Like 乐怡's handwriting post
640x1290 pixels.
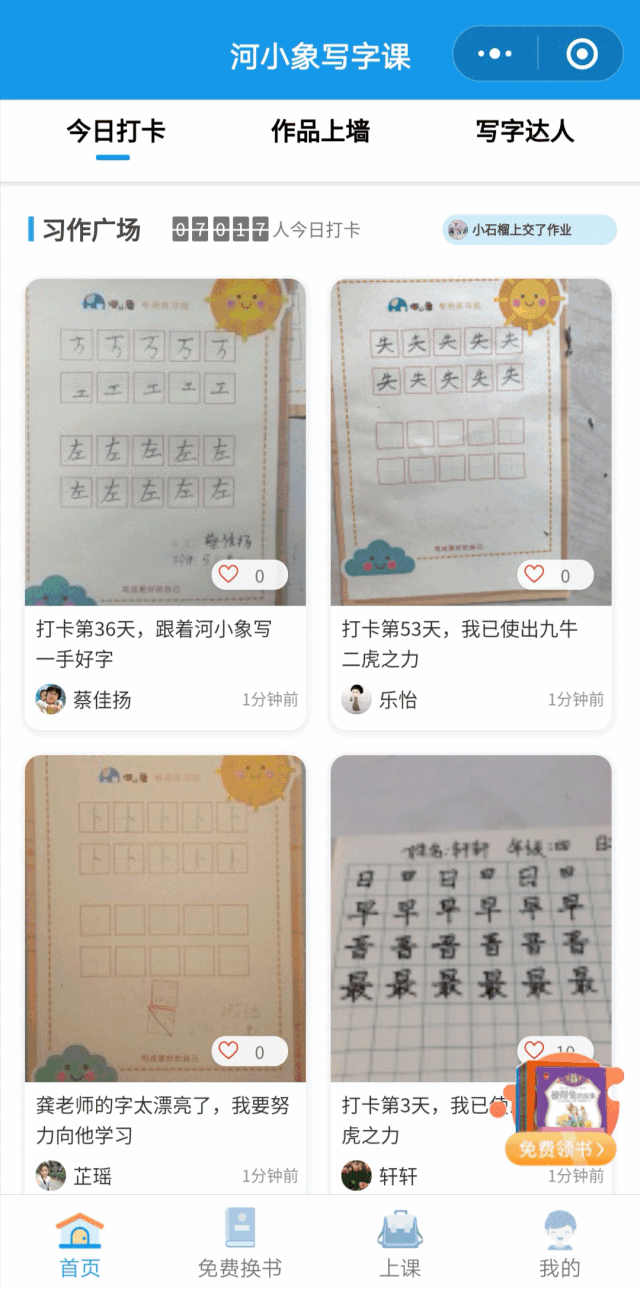click(536, 575)
